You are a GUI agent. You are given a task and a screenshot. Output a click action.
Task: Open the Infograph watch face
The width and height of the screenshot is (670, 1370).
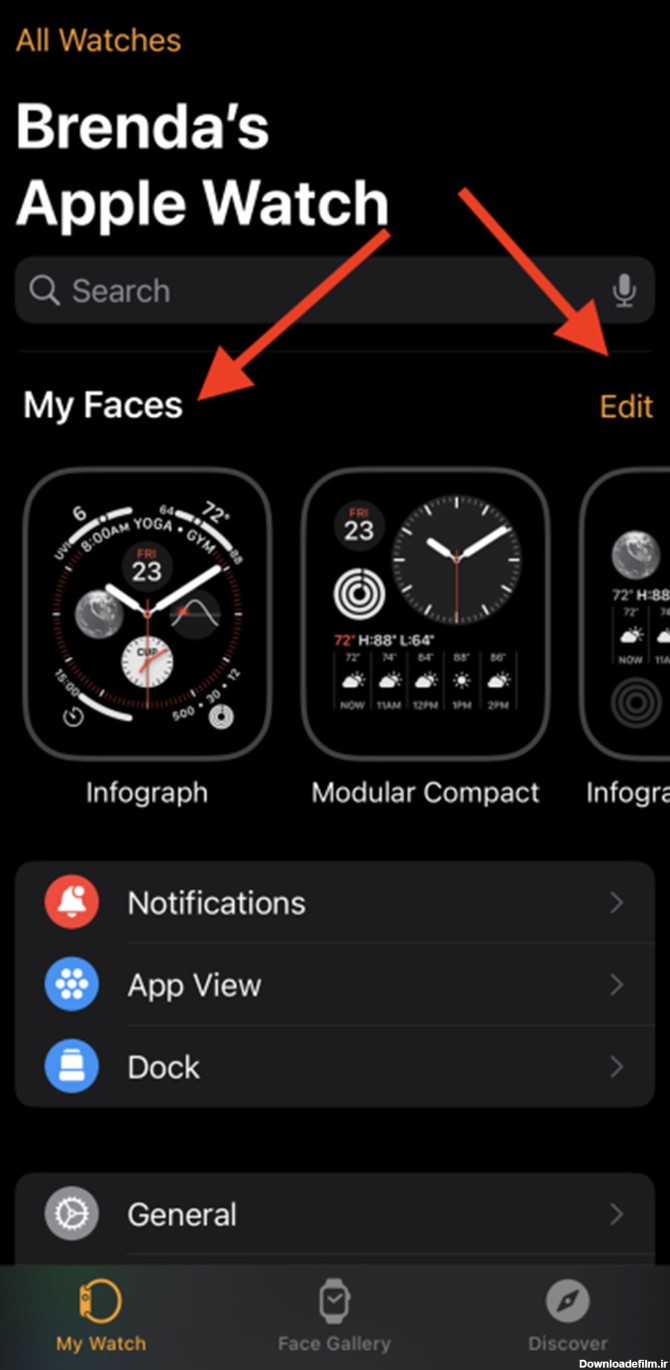point(147,615)
